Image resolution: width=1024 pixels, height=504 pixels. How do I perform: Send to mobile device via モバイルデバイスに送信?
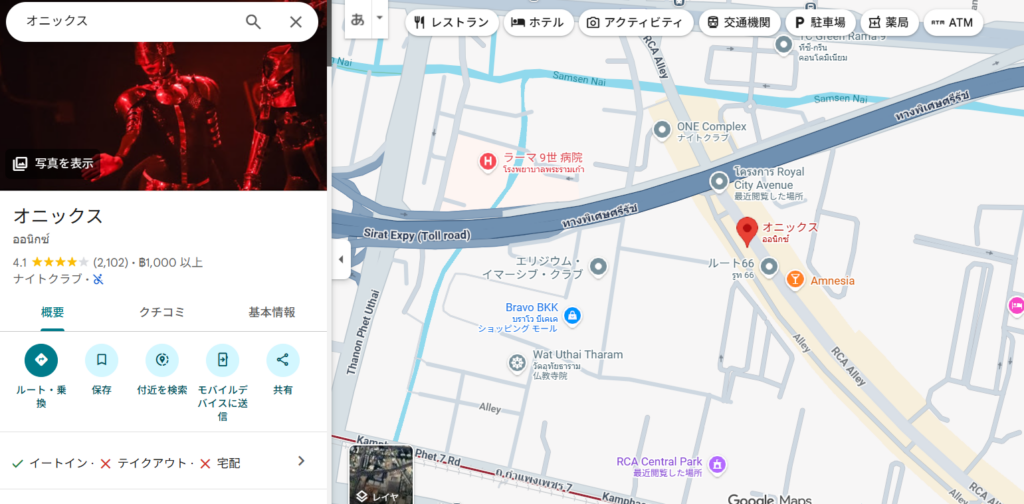[x=222, y=360]
